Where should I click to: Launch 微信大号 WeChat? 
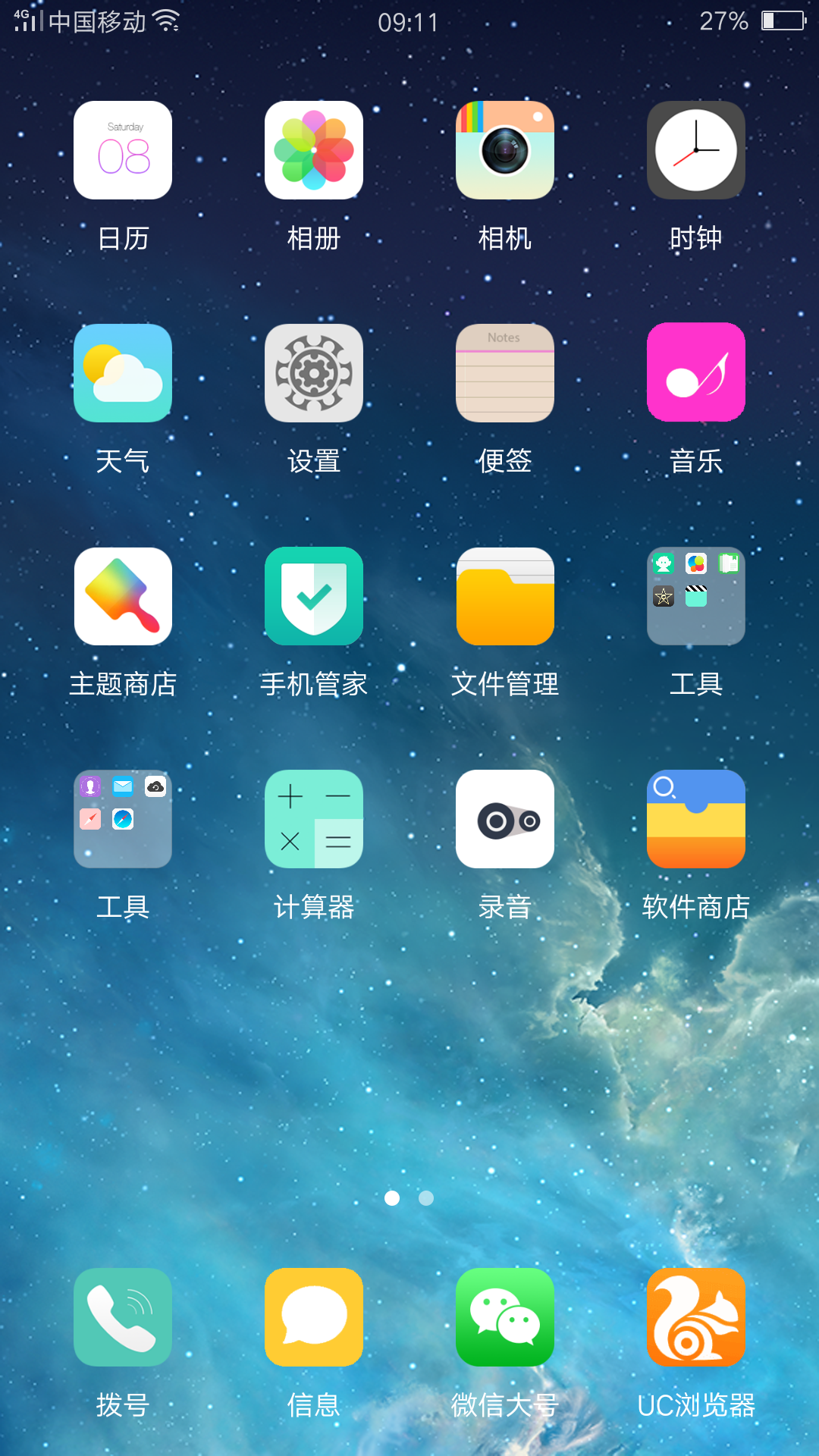505,1317
